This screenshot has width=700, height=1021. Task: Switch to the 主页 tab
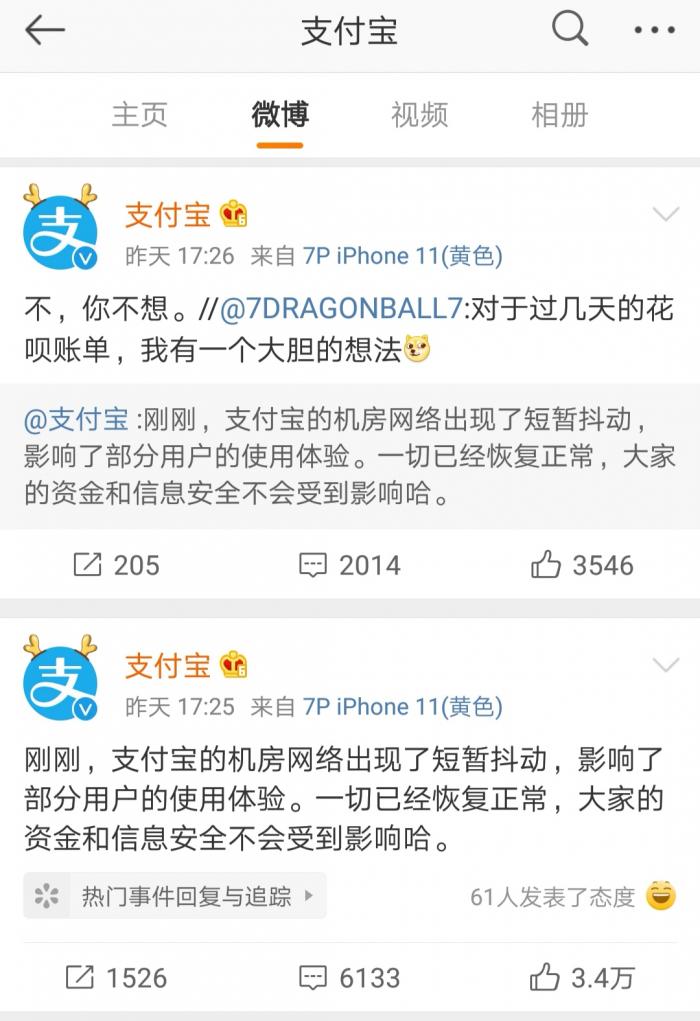point(140,114)
